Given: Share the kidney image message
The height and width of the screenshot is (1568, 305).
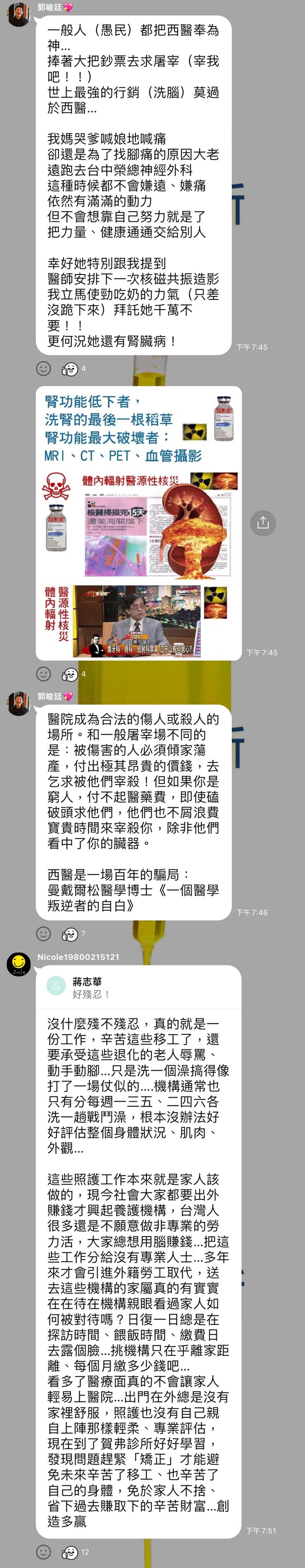Looking at the screenshot, I should tap(262, 522).
